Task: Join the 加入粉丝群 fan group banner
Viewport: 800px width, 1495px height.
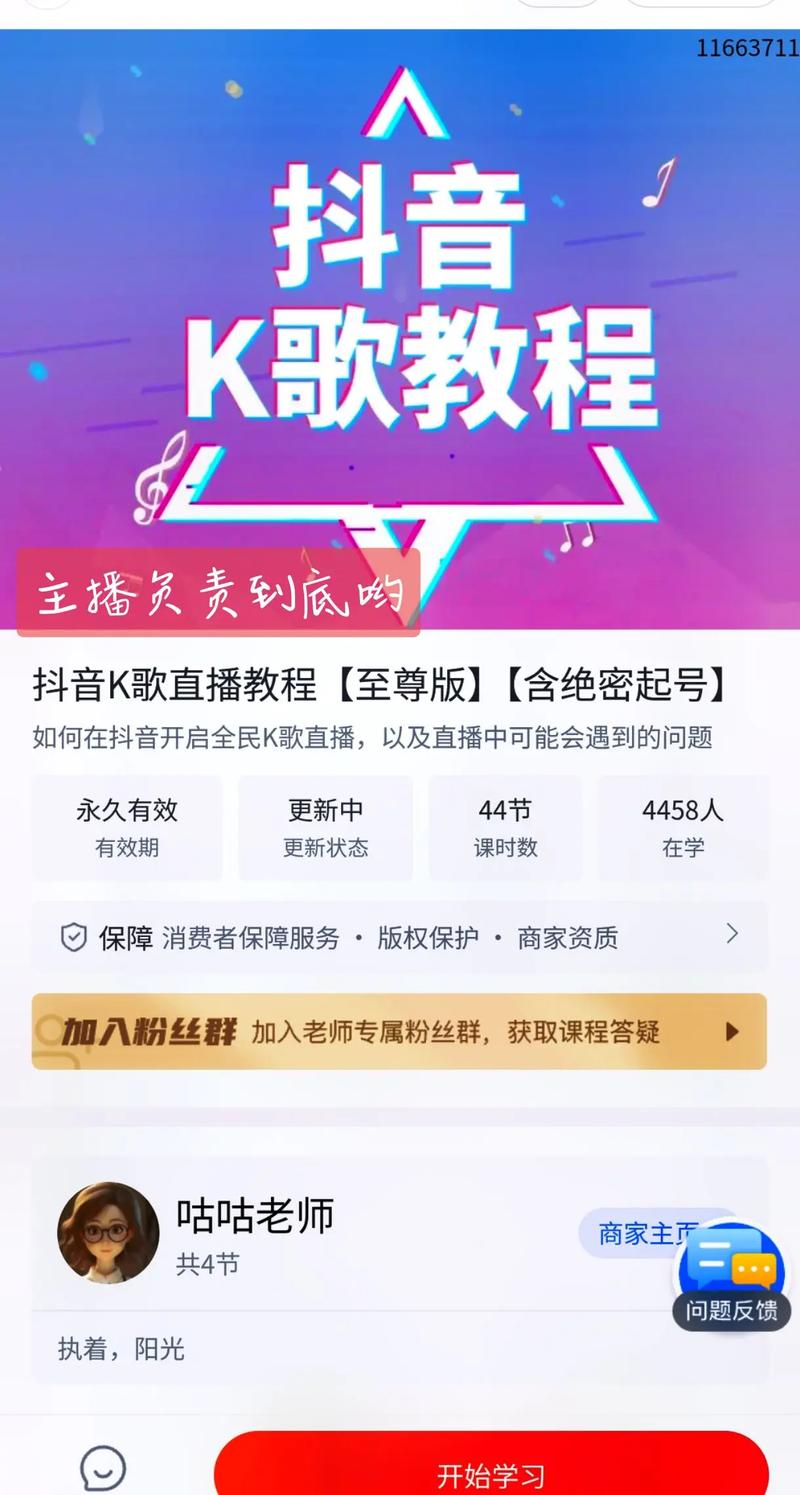Action: coord(400,1031)
